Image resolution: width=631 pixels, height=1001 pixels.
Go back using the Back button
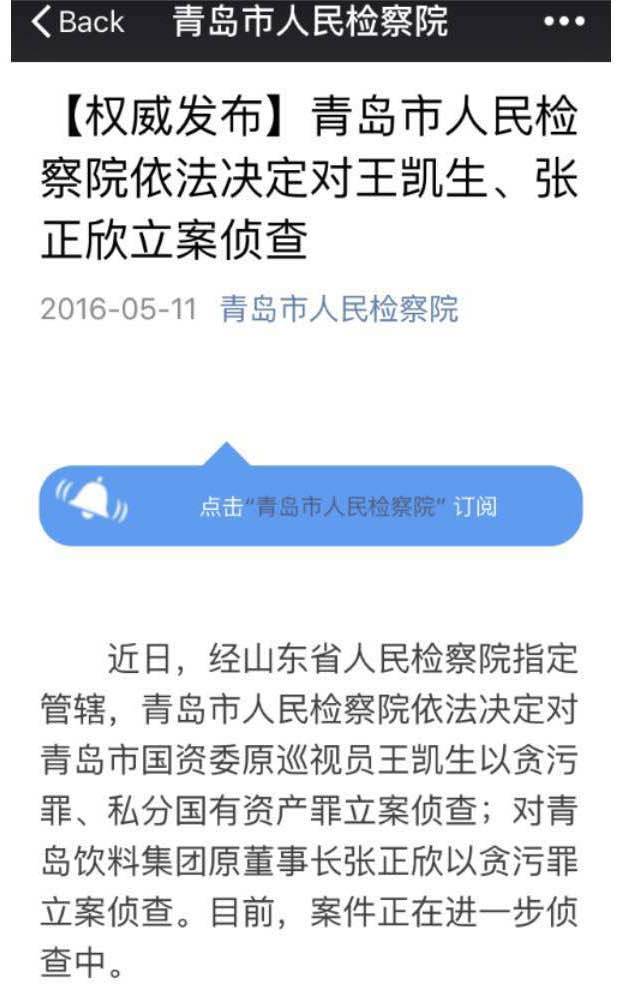(x=78, y=22)
